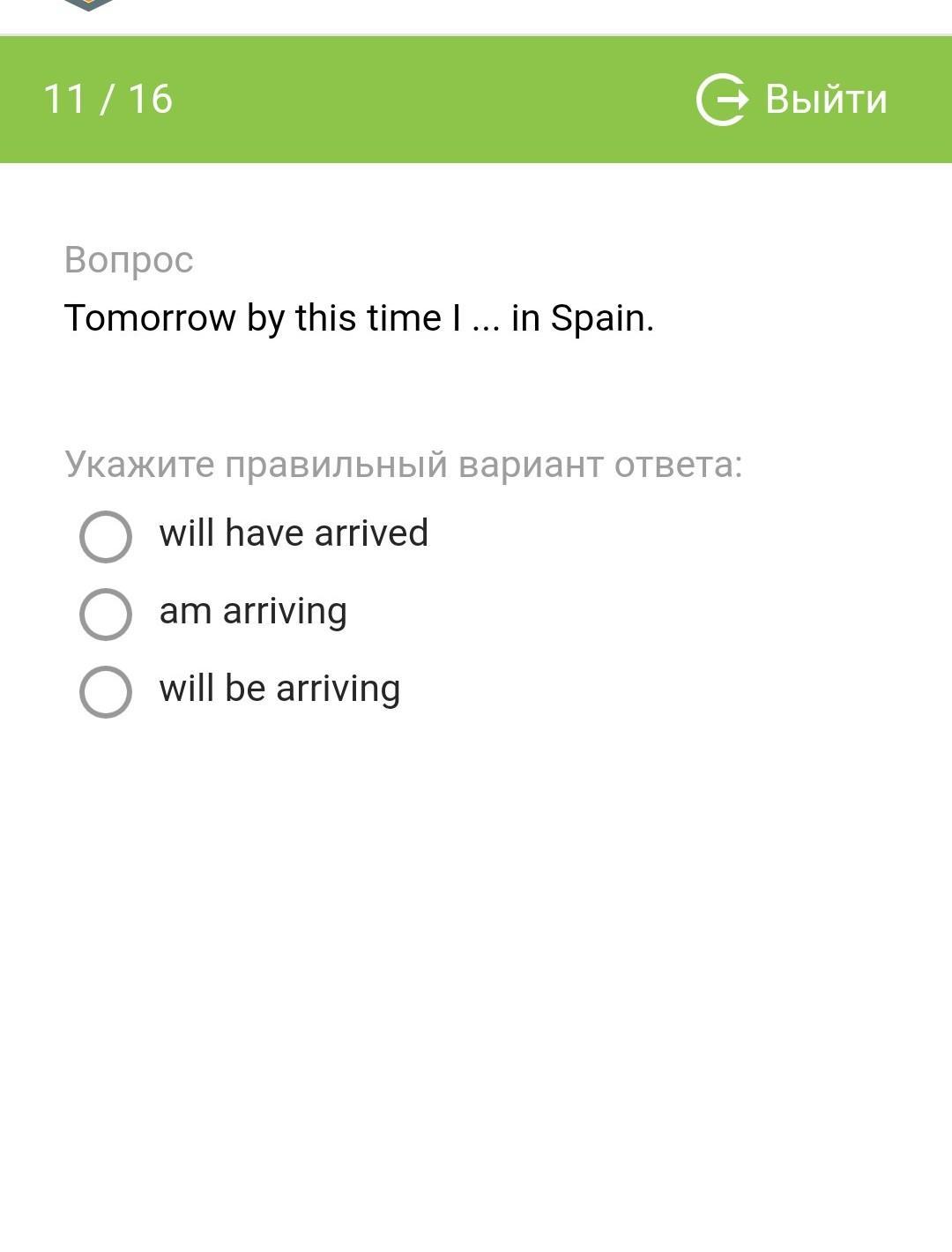Pick the "will be arriving" answer
Screen dimensions: 952x1252
[x=240, y=690]
